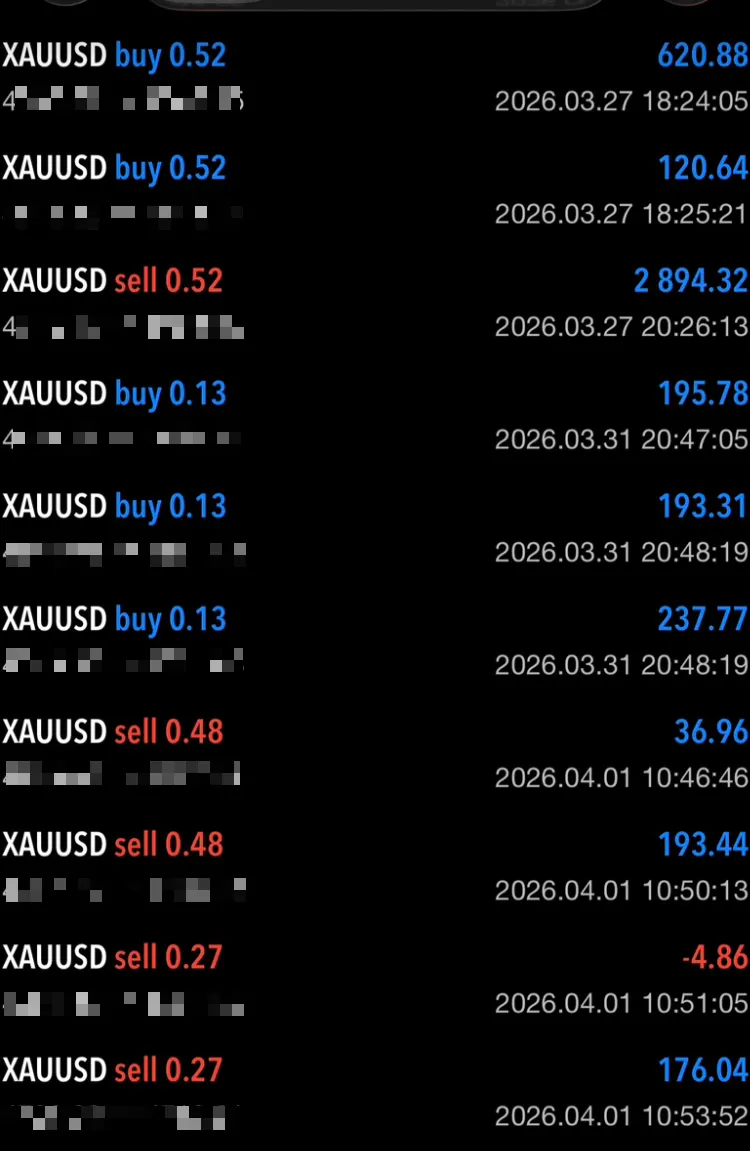This screenshot has height=1151, width=750.
Task: Expand the XAUUSD buy trade with profit 120.64
Action: [x=374, y=189]
